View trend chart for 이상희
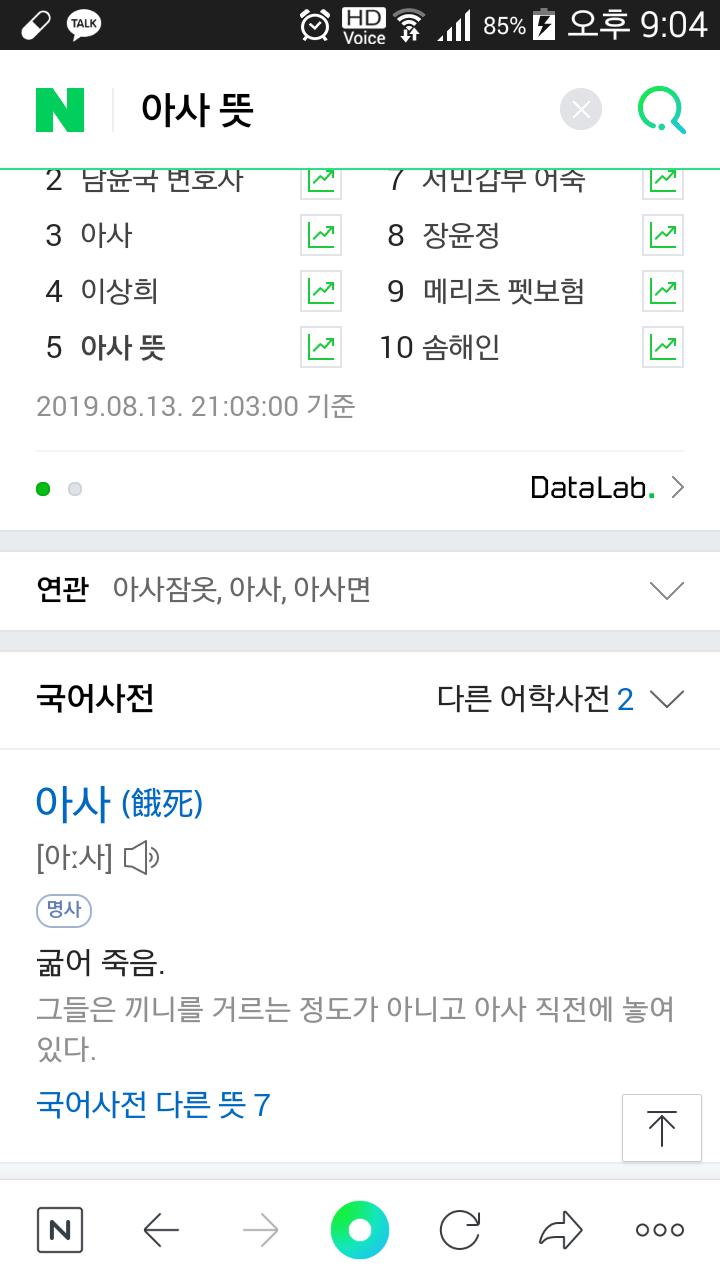720x1280 pixels. pyautogui.click(x=321, y=292)
